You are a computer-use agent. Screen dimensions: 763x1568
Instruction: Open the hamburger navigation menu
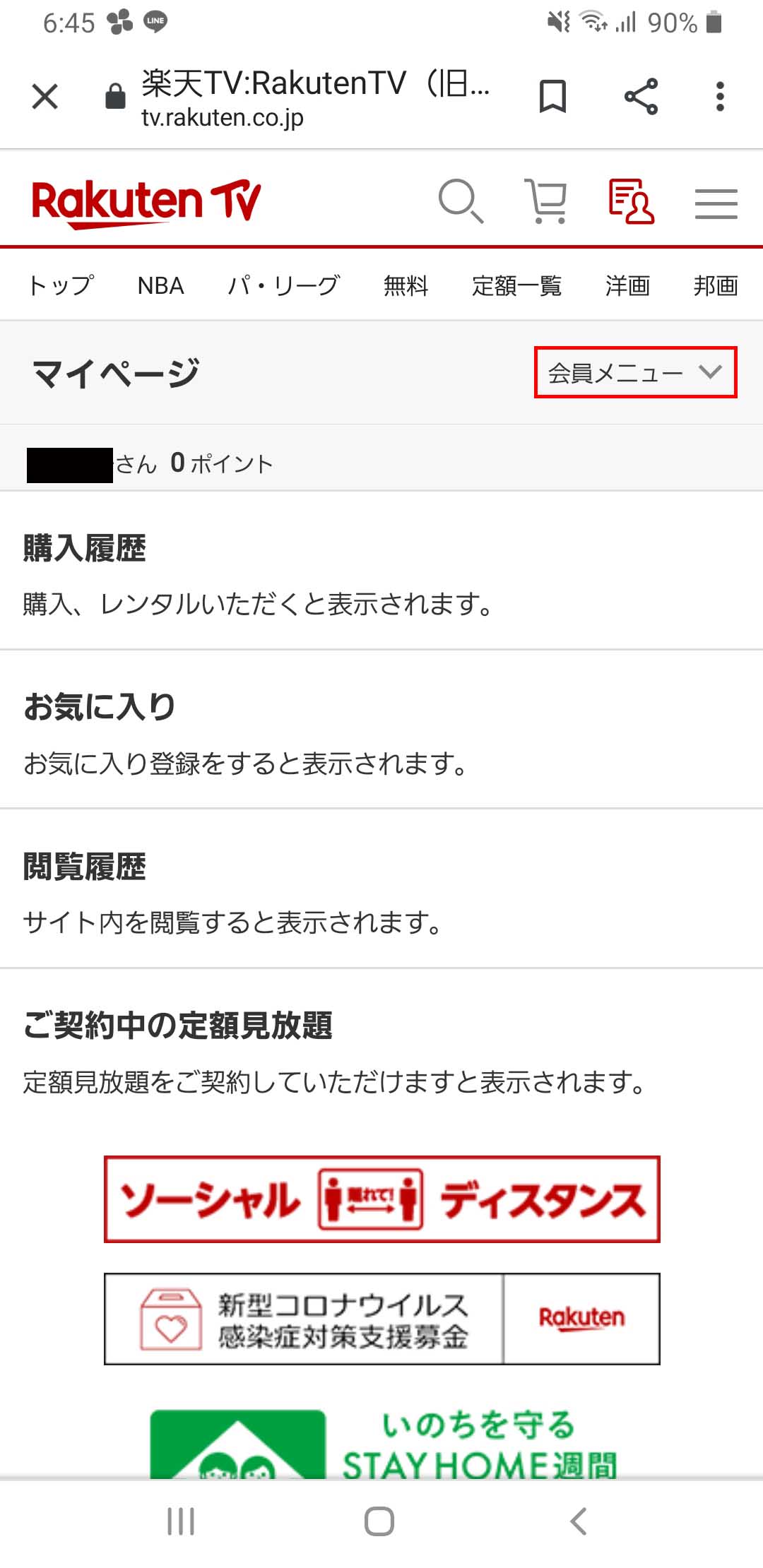716,203
